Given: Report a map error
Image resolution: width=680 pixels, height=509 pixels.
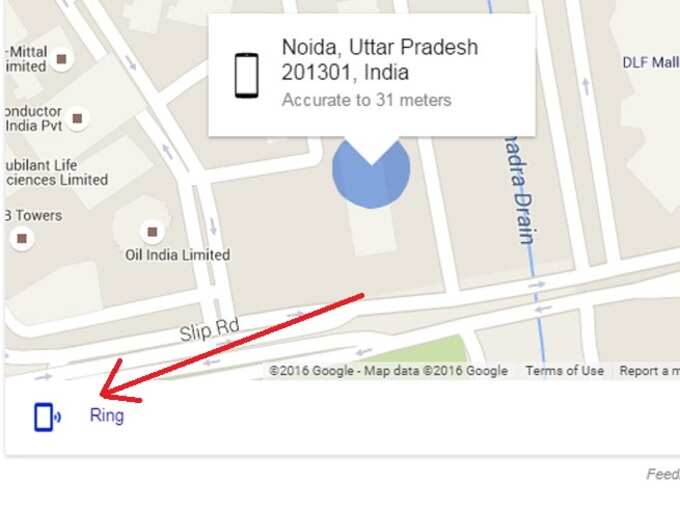Looking at the screenshot, I should (649, 371).
